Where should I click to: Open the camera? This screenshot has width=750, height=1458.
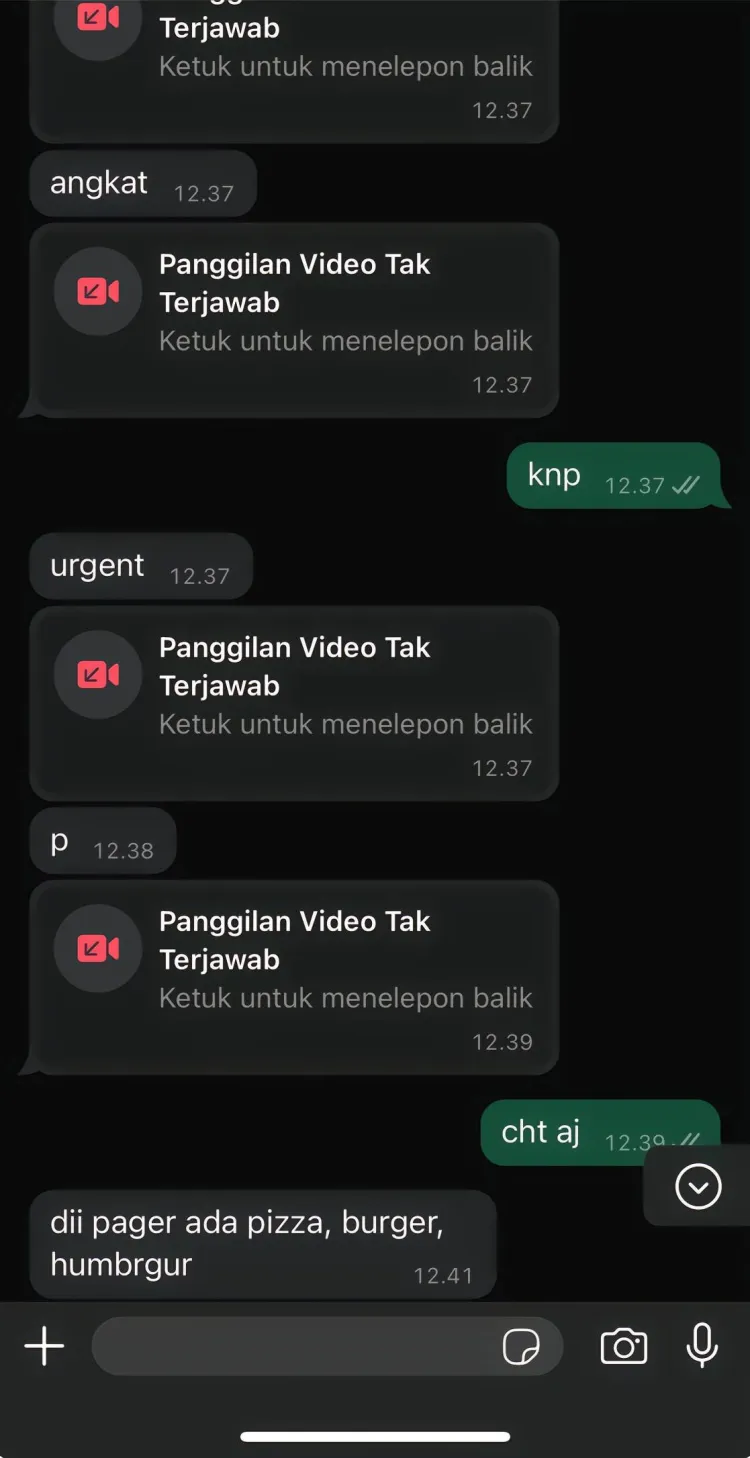(623, 1346)
